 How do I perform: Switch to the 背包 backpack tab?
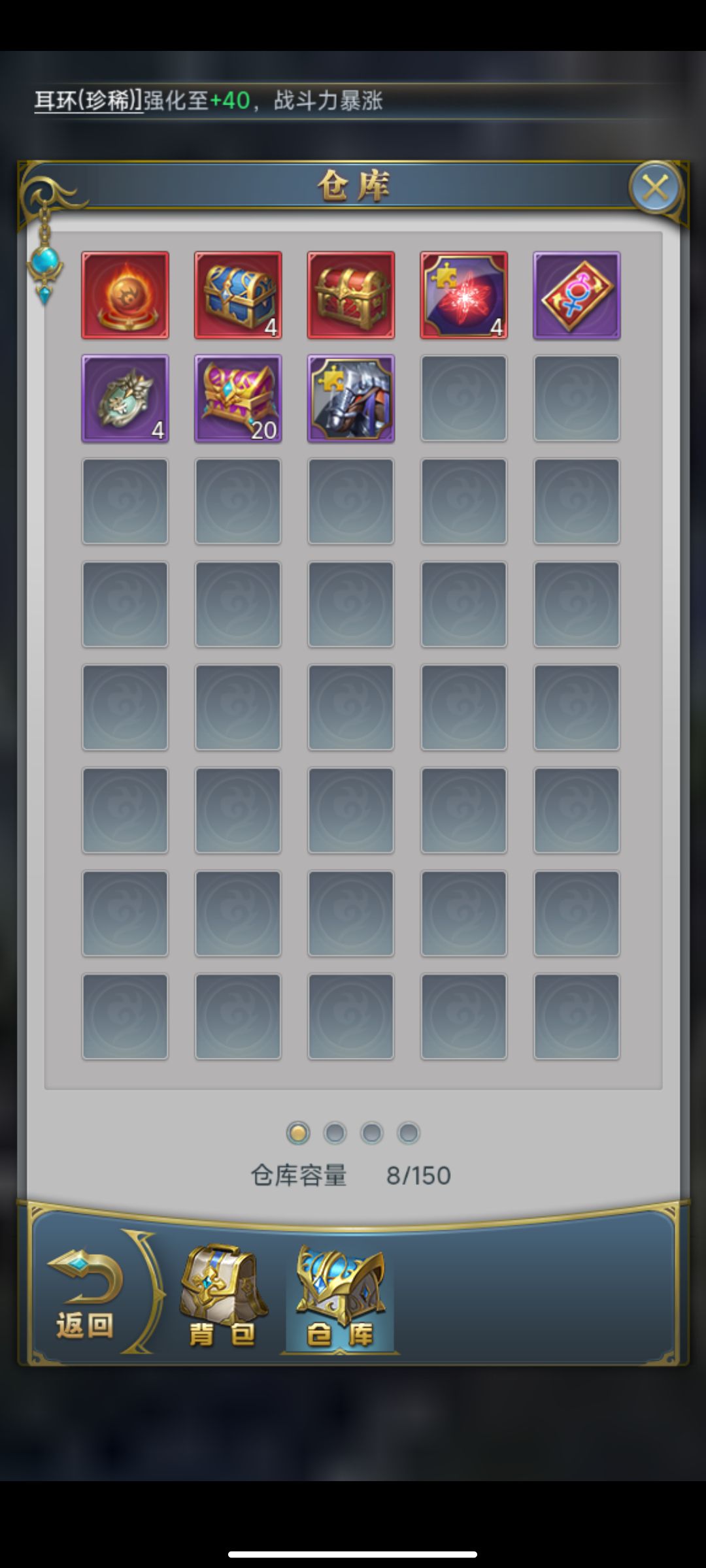(222, 1297)
